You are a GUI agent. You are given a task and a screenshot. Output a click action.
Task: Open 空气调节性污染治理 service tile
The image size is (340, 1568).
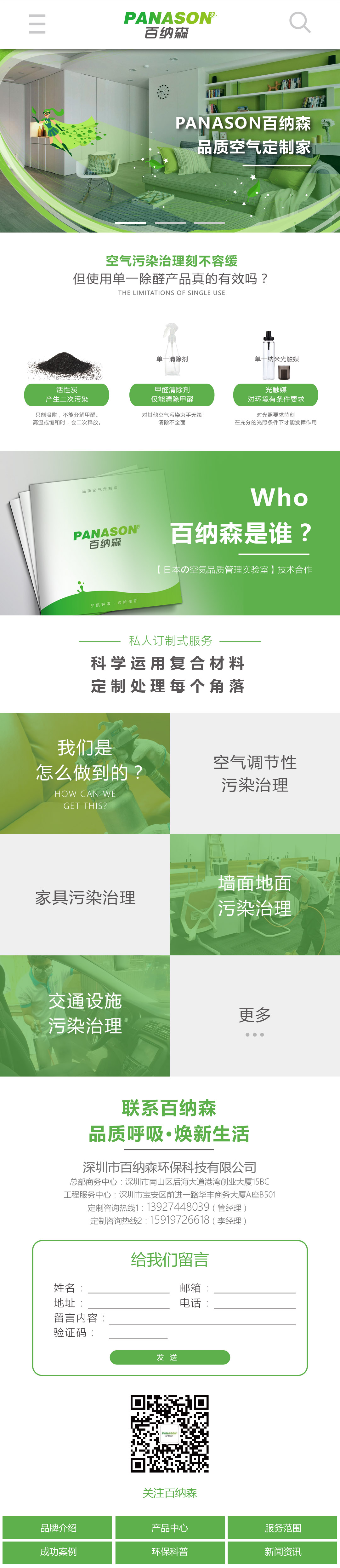click(x=255, y=773)
